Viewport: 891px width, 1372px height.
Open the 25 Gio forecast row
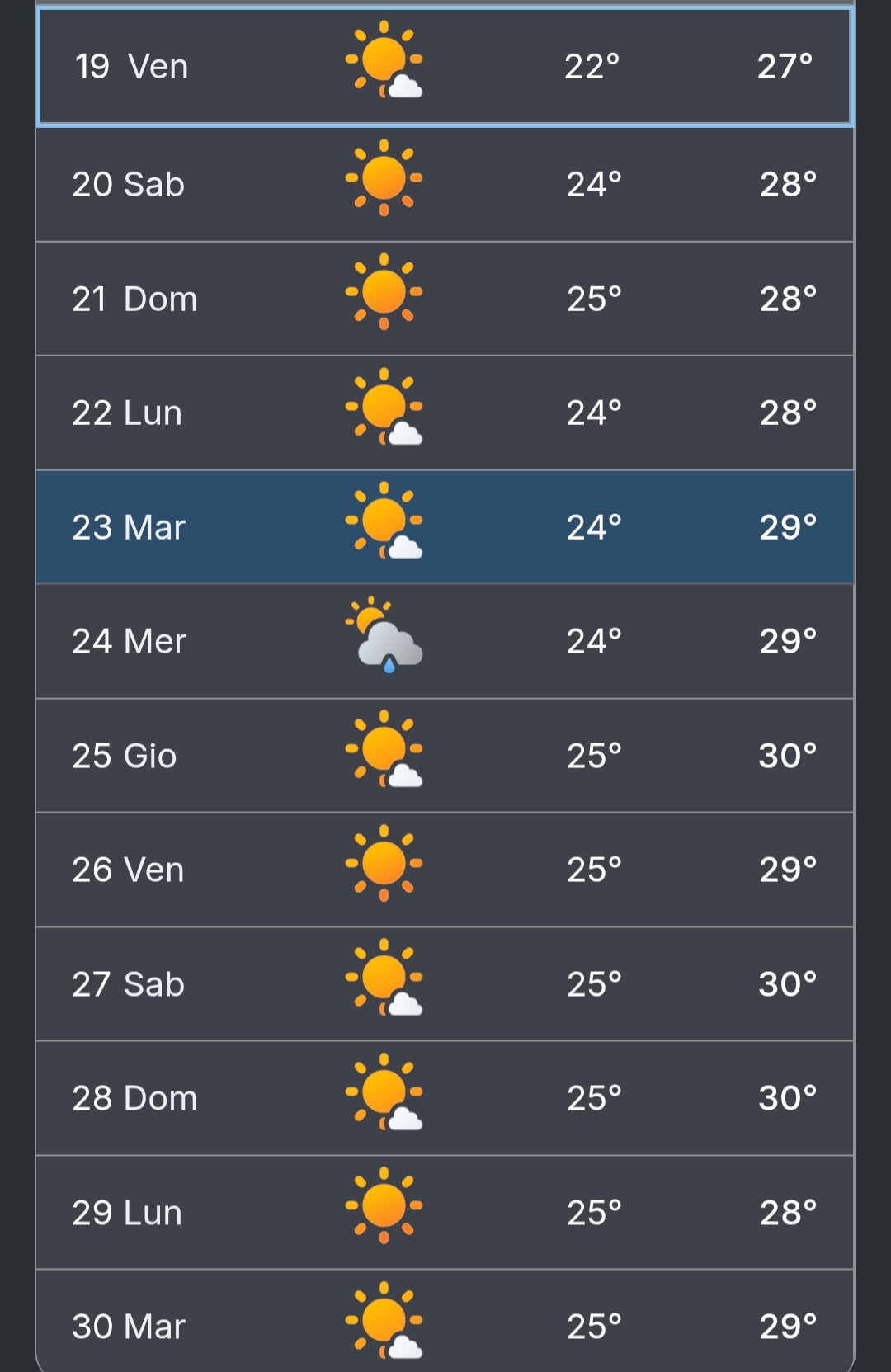tap(445, 756)
